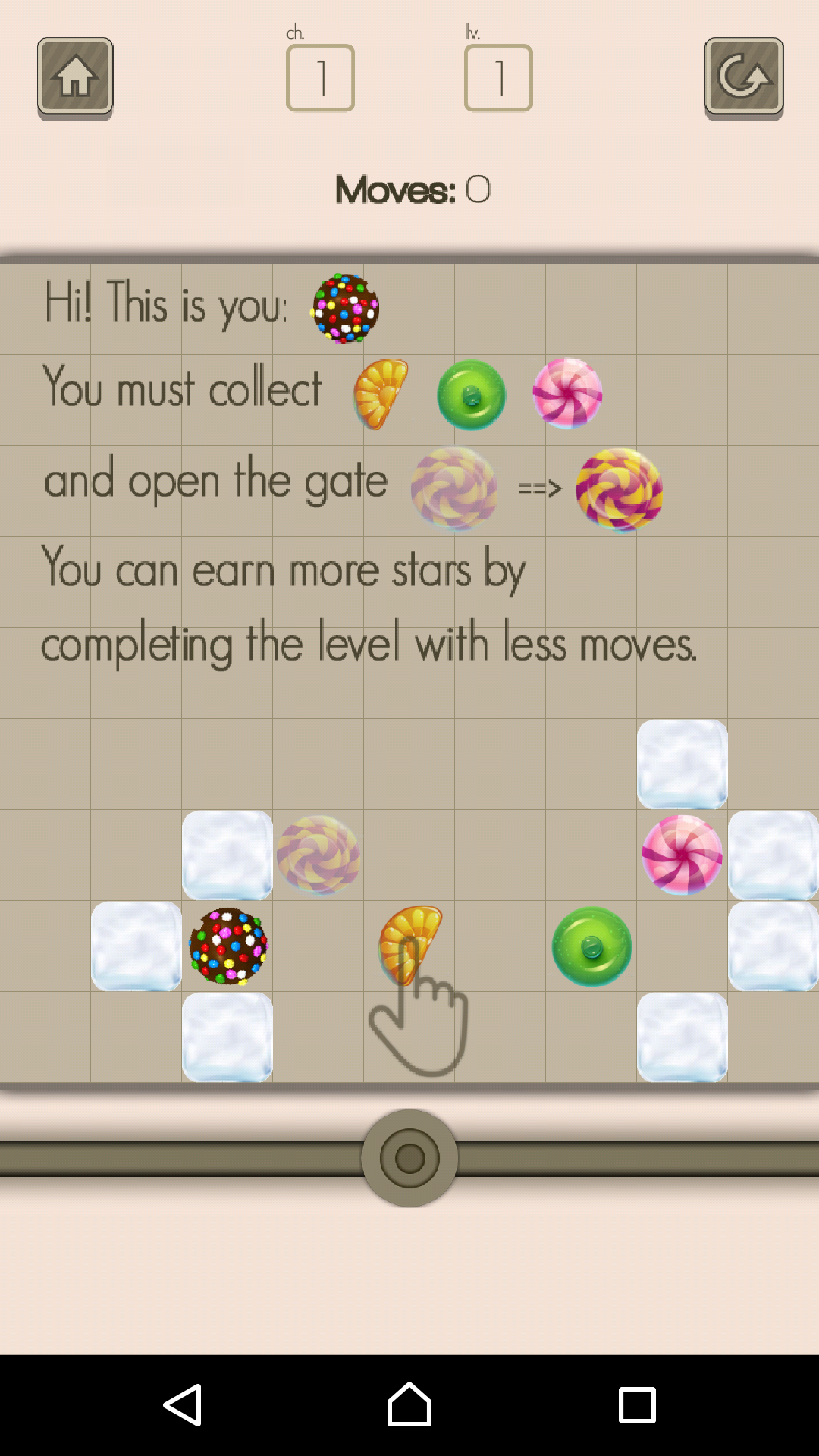The image size is (819, 1456).
Task: Tap the pink swirl candy between ice blocks
Action: click(x=682, y=855)
